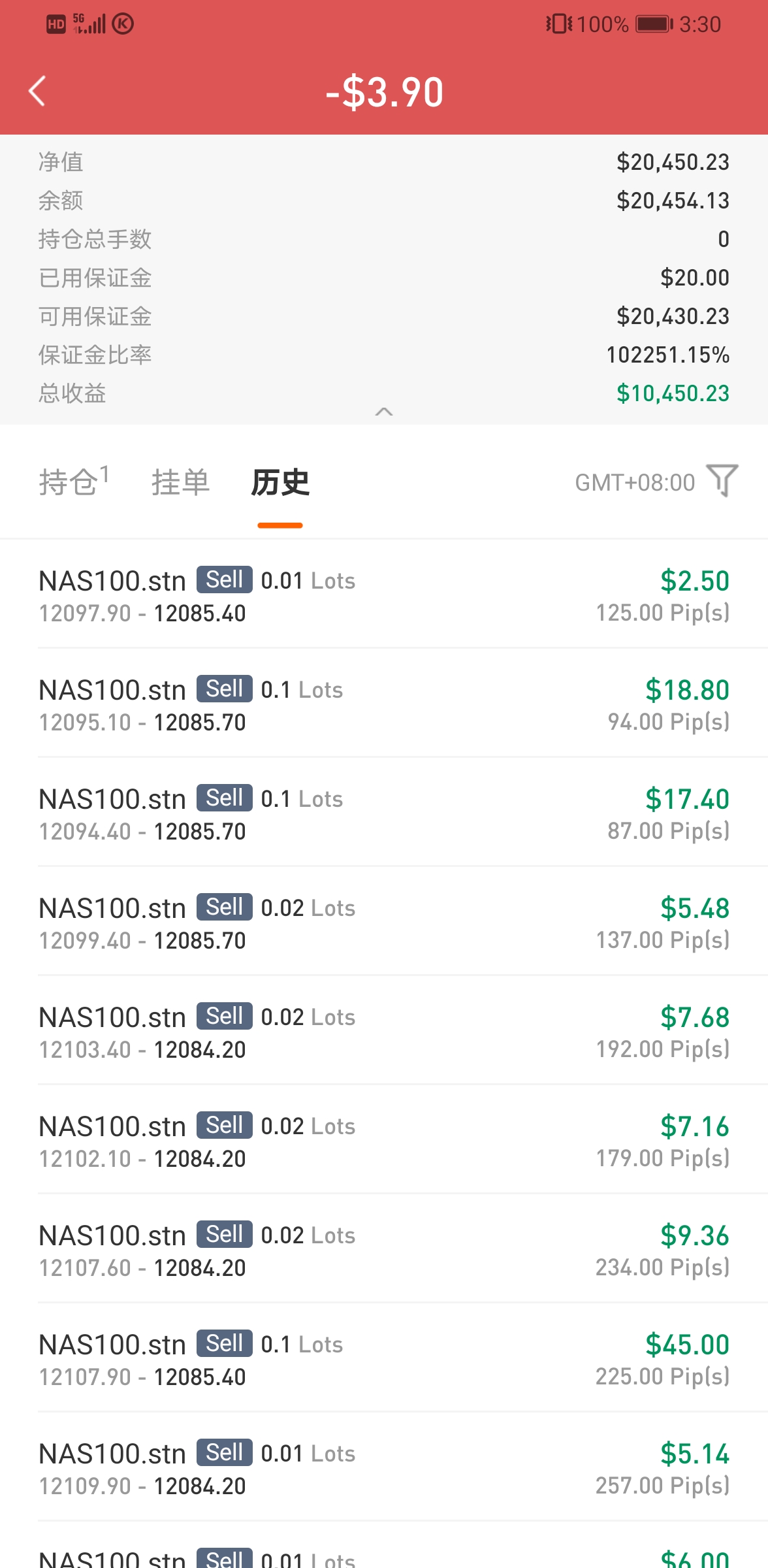Go back using the header arrow
This screenshot has height=1568, width=768.
(37, 91)
